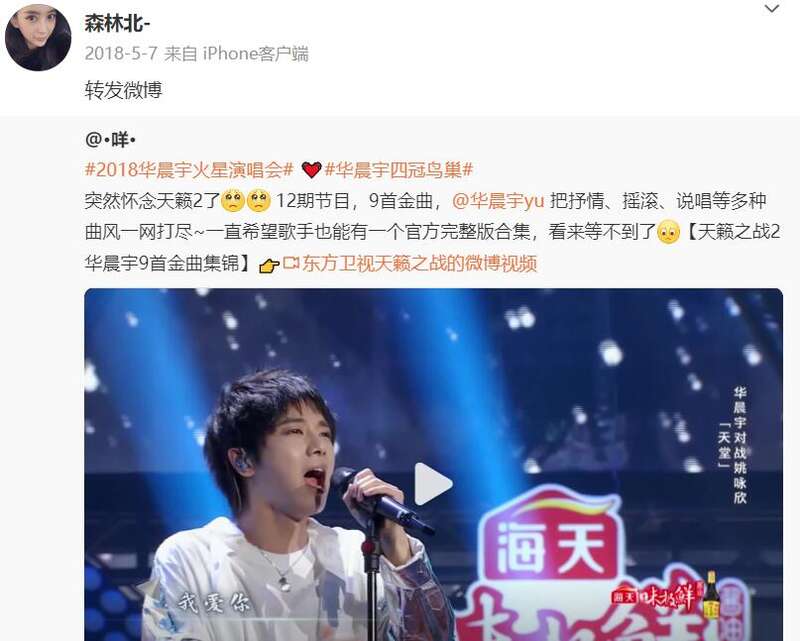Play the embedded video
The width and height of the screenshot is (800, 641).
coord(433,484)
